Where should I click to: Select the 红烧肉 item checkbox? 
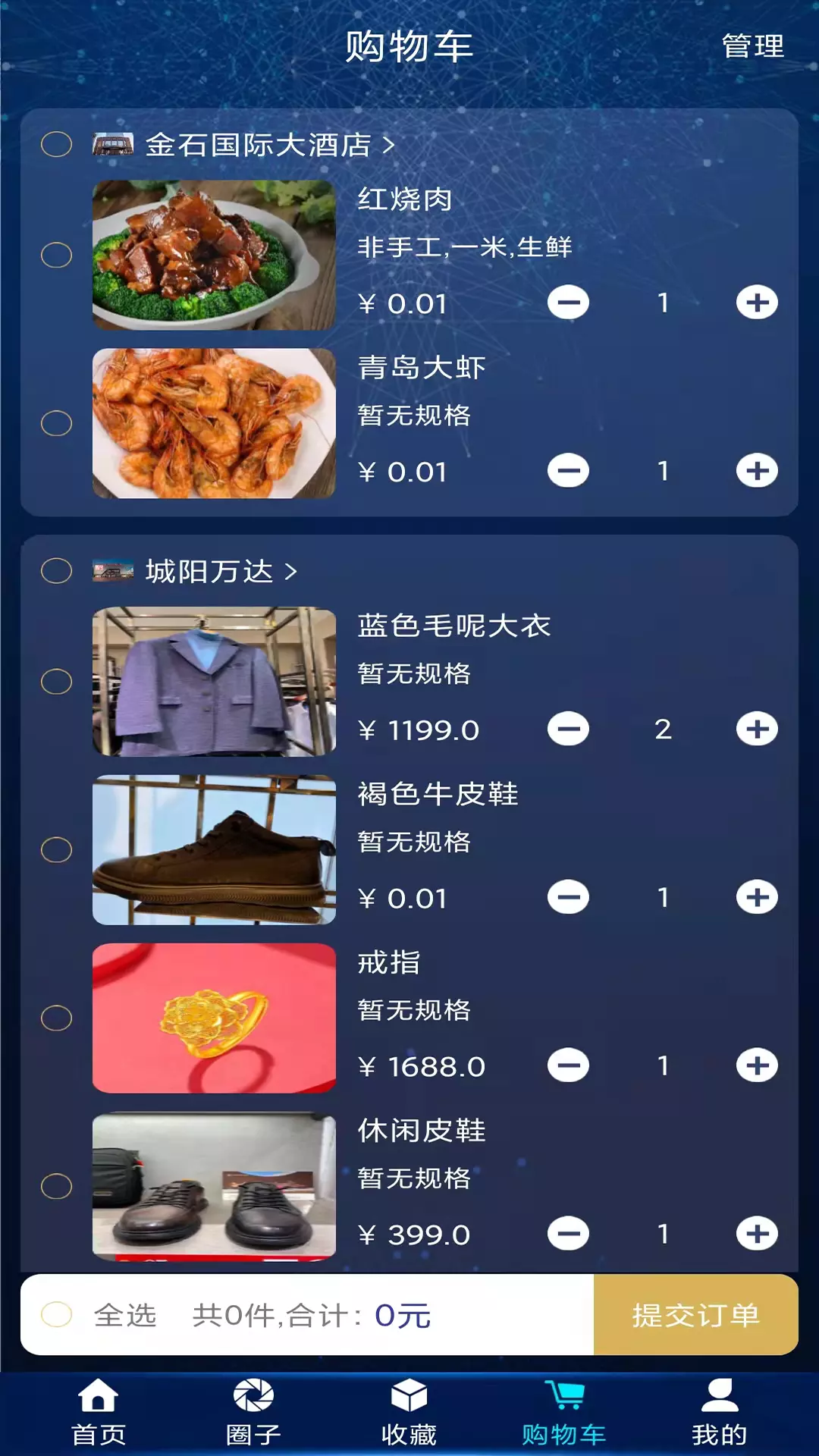(x=56, y=255)
